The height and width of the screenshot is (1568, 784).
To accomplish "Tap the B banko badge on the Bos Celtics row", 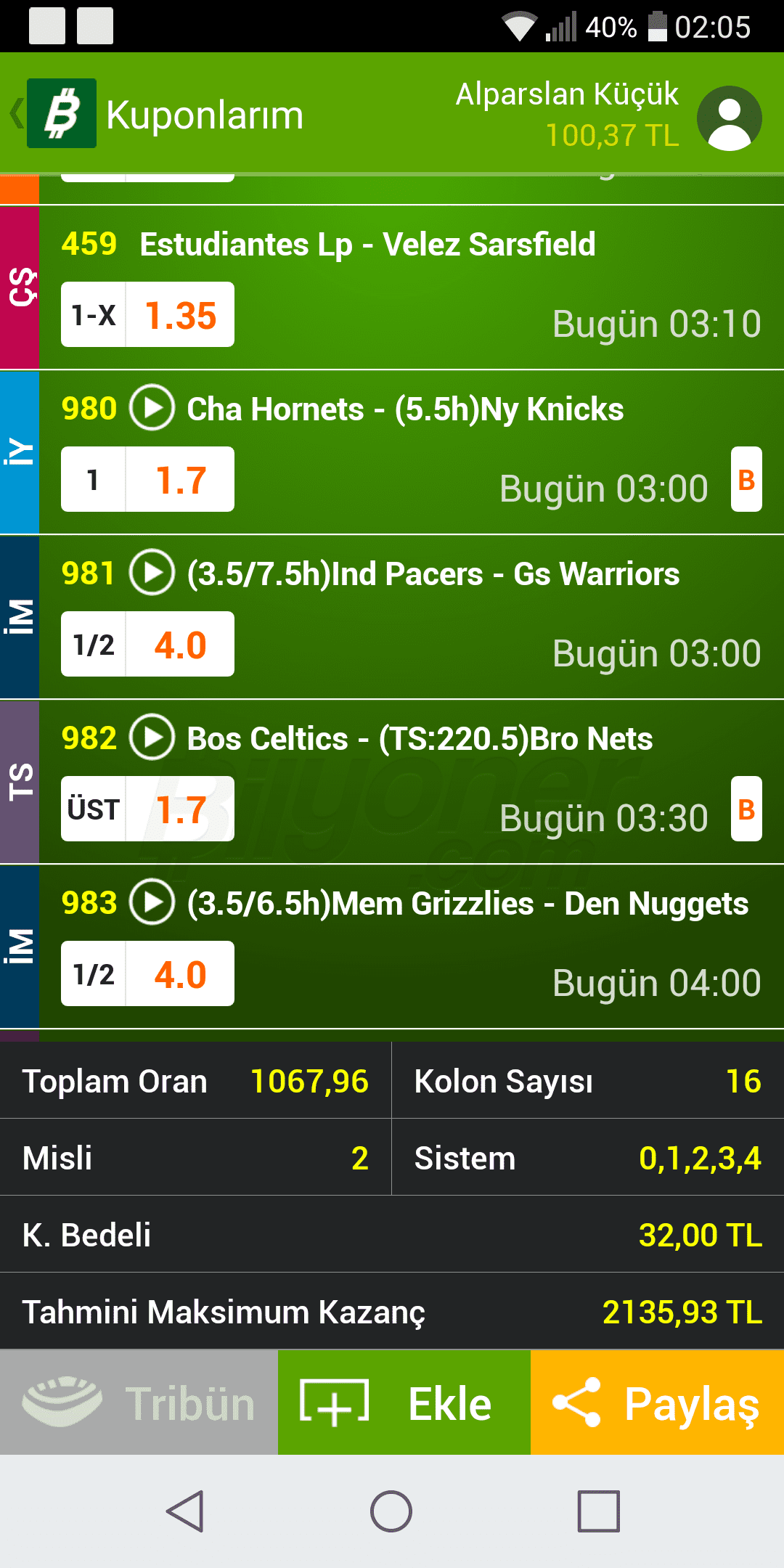I will (x=746, y=809).
